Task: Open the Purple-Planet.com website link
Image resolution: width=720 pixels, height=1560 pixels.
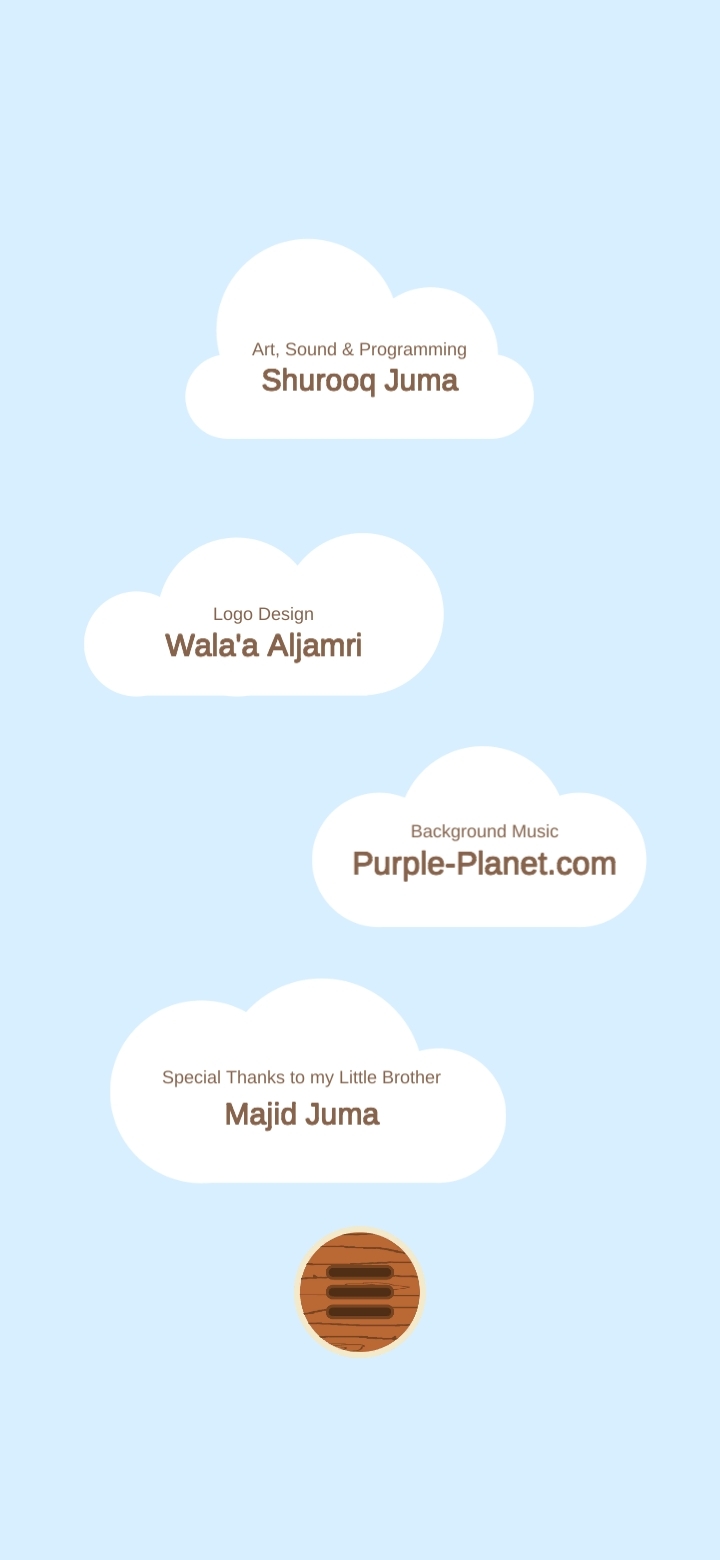Action: click(x=484, y=862)
